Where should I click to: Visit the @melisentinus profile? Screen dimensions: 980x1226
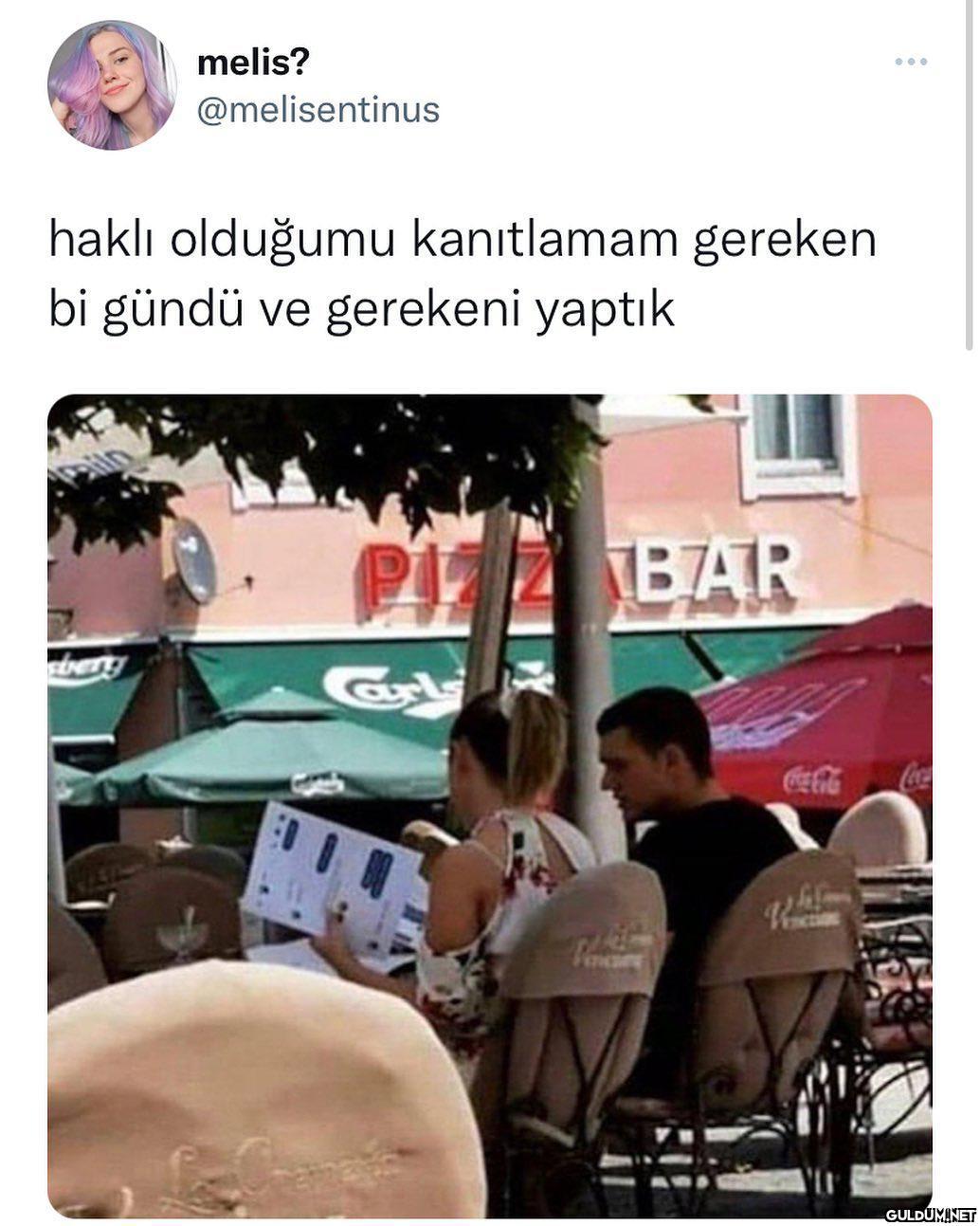pos(318,110)
